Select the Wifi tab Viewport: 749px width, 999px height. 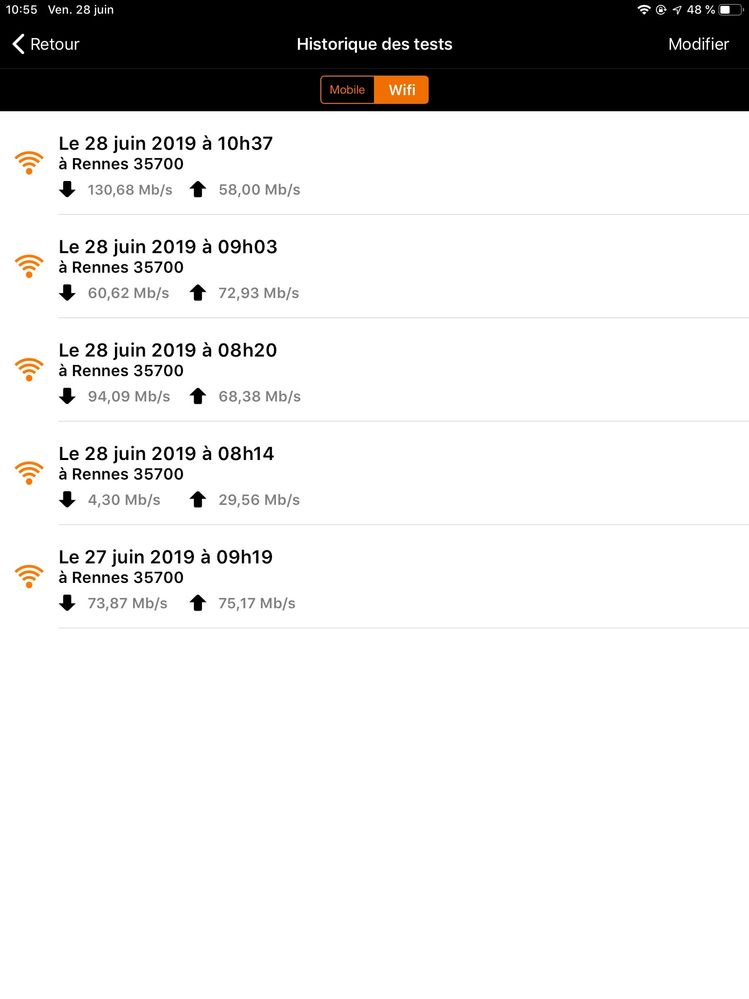[402, 90]
